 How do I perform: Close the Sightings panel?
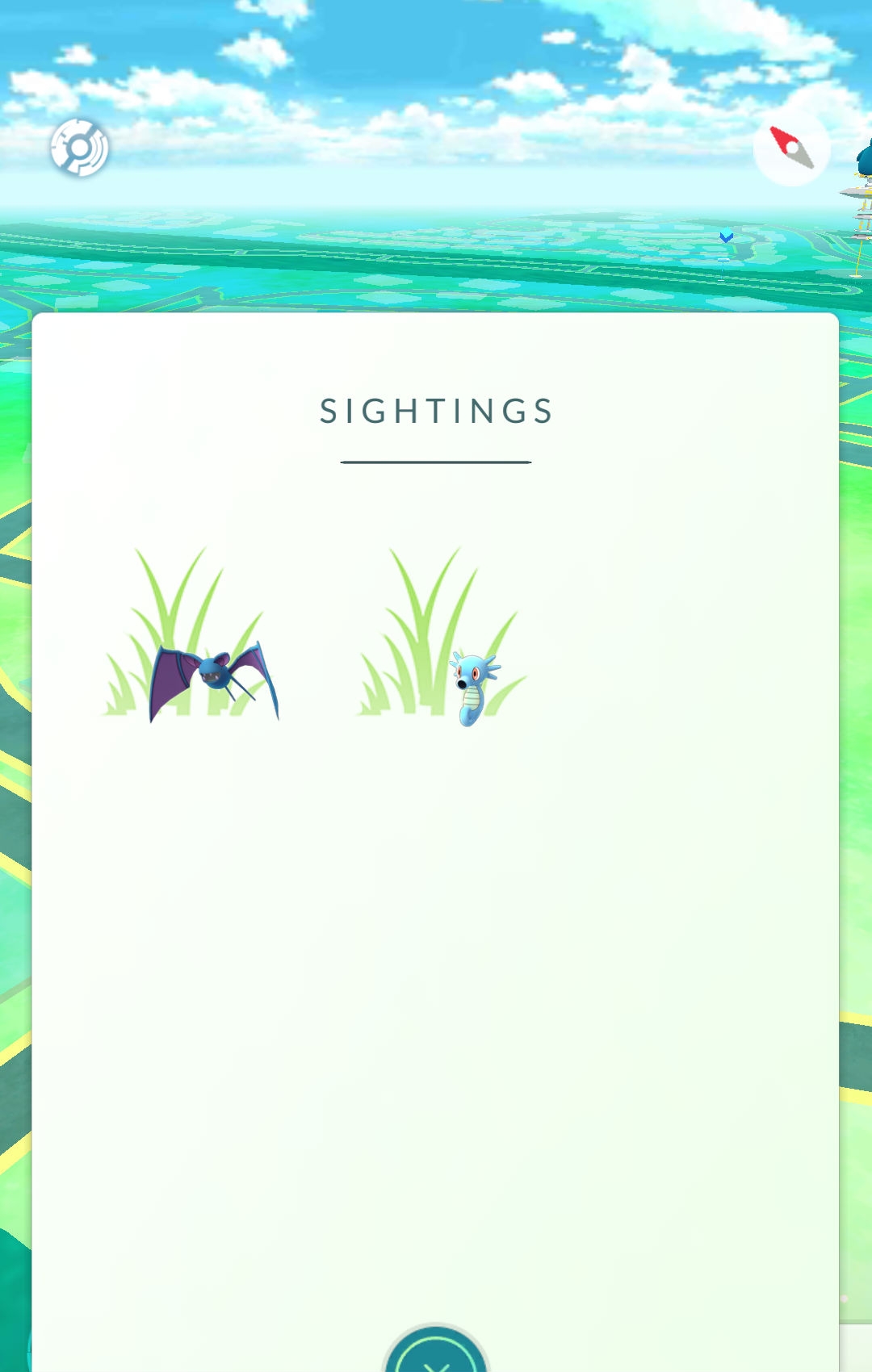pyautogui.click(x=436, y=1354)
